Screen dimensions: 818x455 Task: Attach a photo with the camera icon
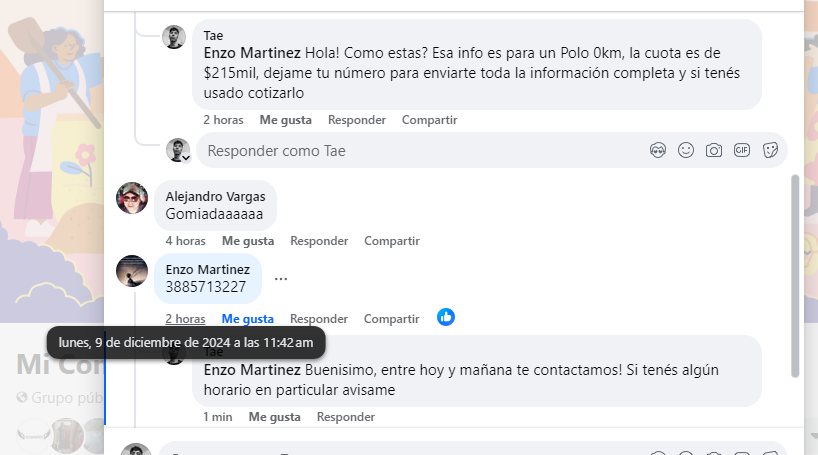coord(714,150)
